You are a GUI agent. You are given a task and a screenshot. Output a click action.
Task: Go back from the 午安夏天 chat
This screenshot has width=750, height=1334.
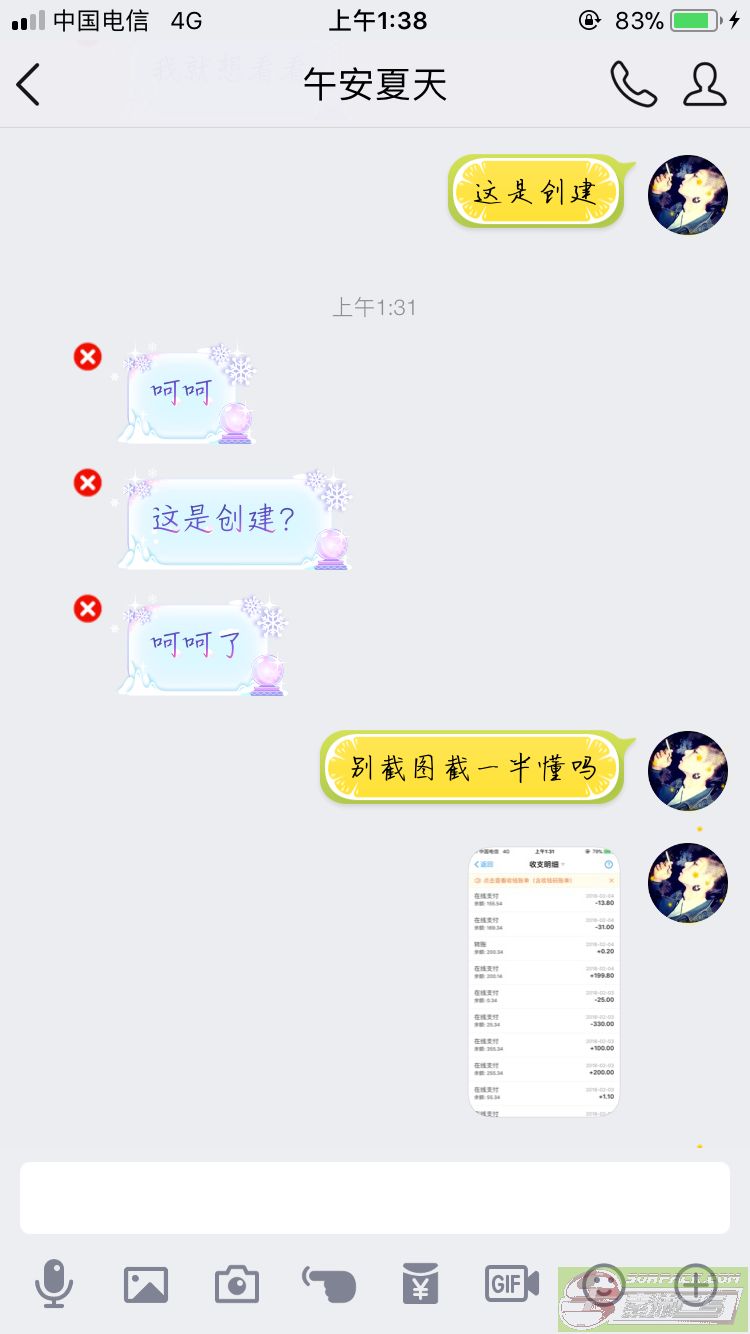pyautogui.click(x=30, y=85)
